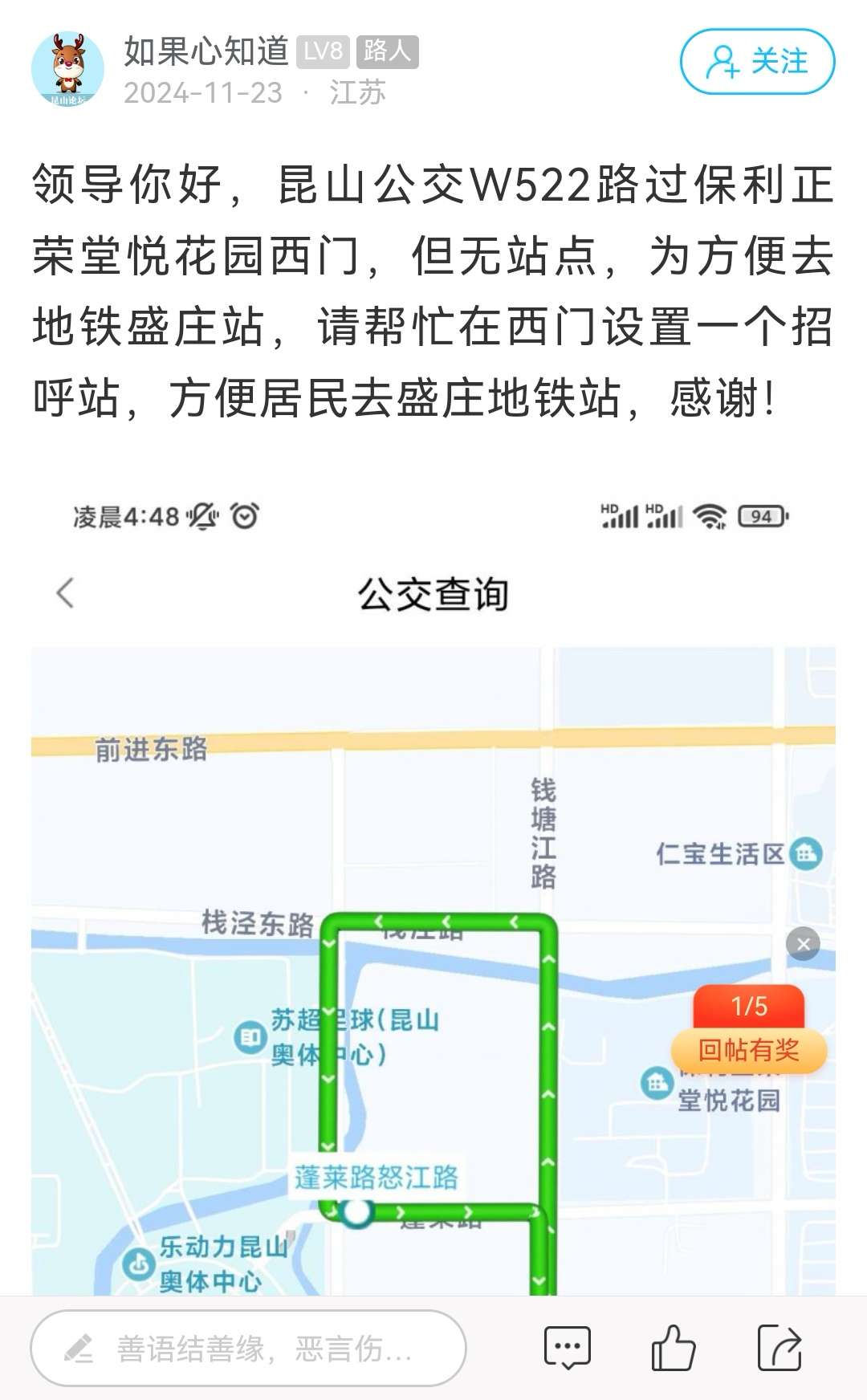Follow the user 如果心知道
The image size is (867, 1400).
[757, 62]
